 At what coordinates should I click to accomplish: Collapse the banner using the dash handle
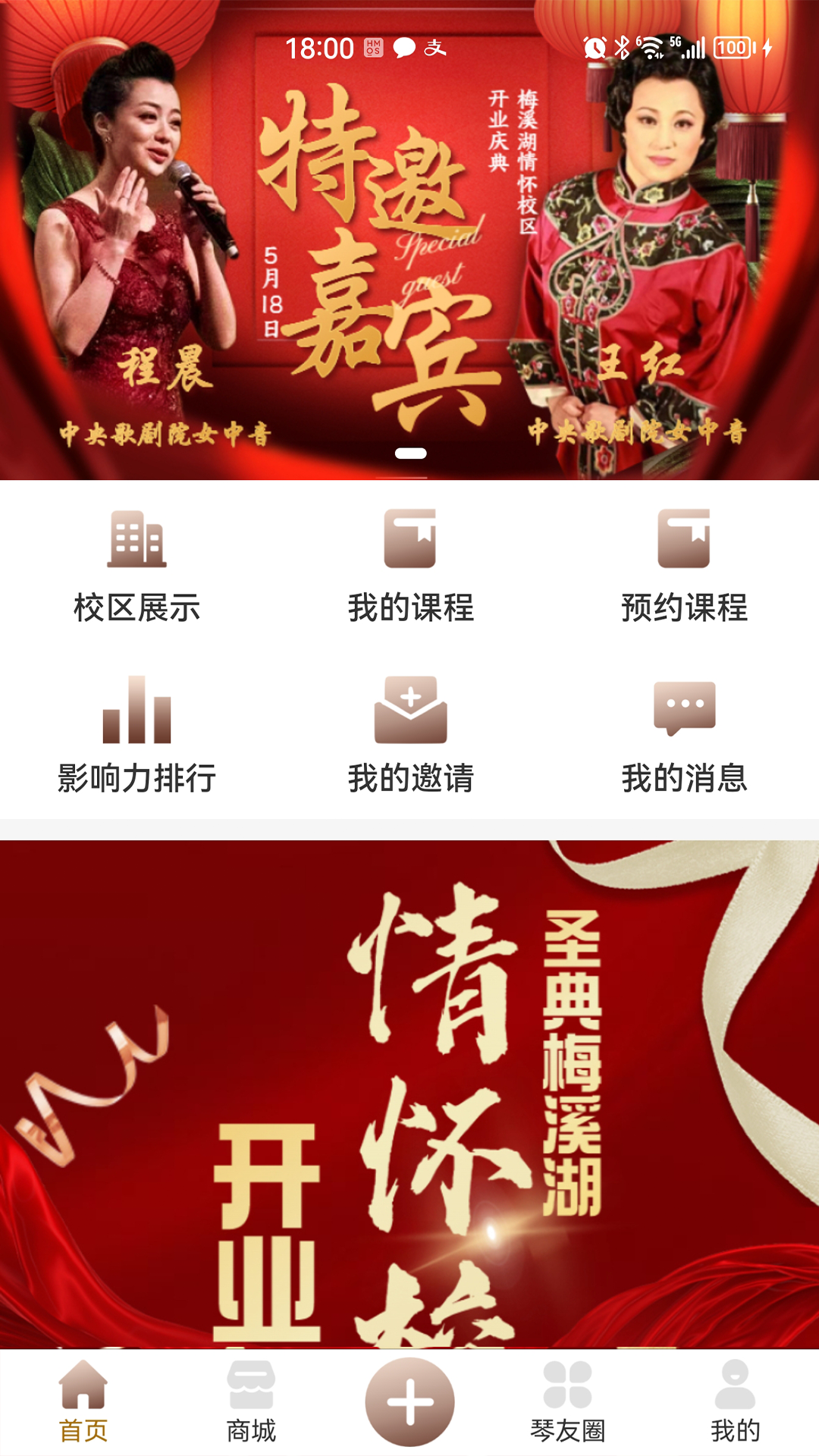pyautogui.click(x=410, y=453)
